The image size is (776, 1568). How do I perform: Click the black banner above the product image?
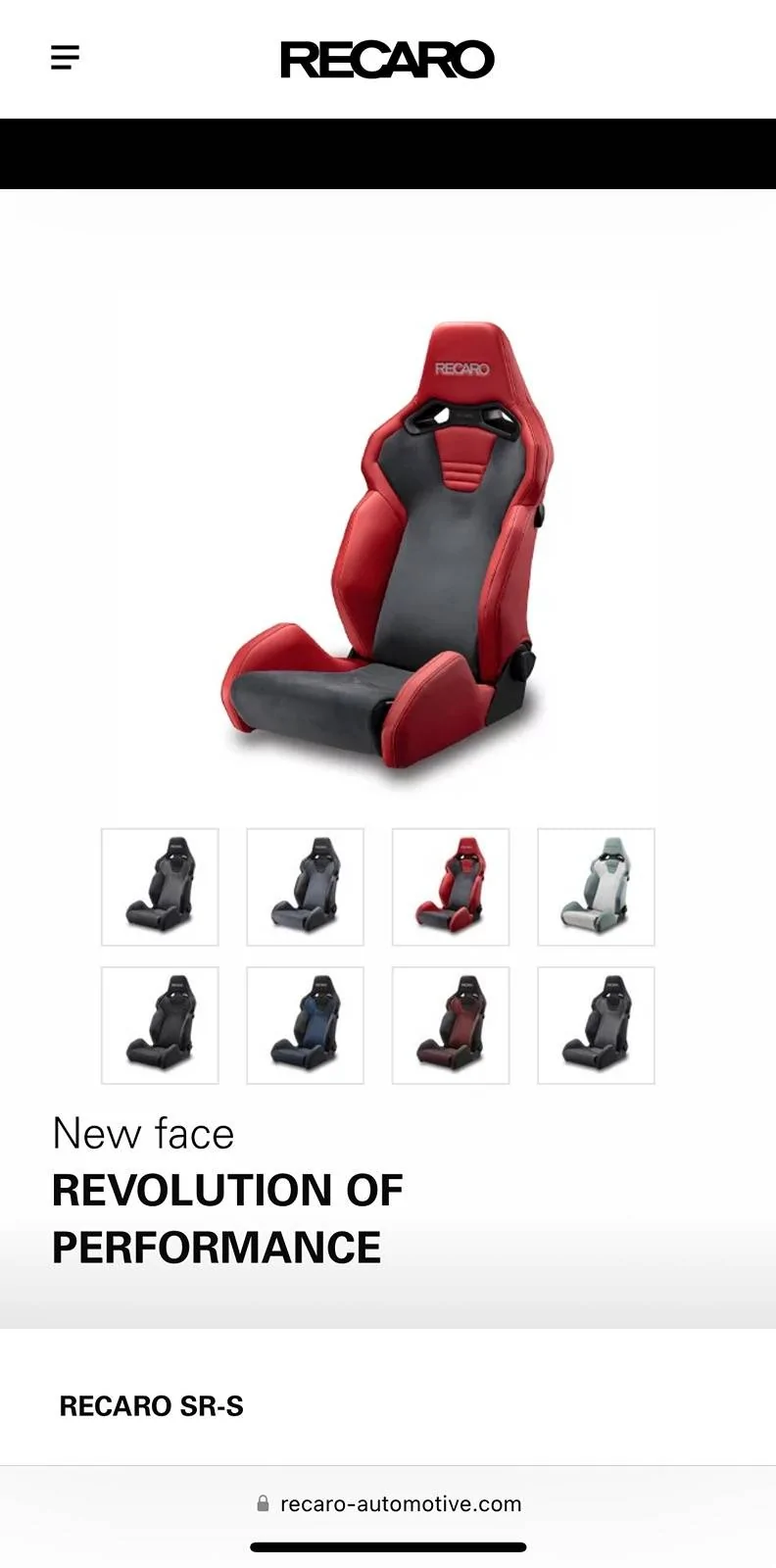(388, 153)
